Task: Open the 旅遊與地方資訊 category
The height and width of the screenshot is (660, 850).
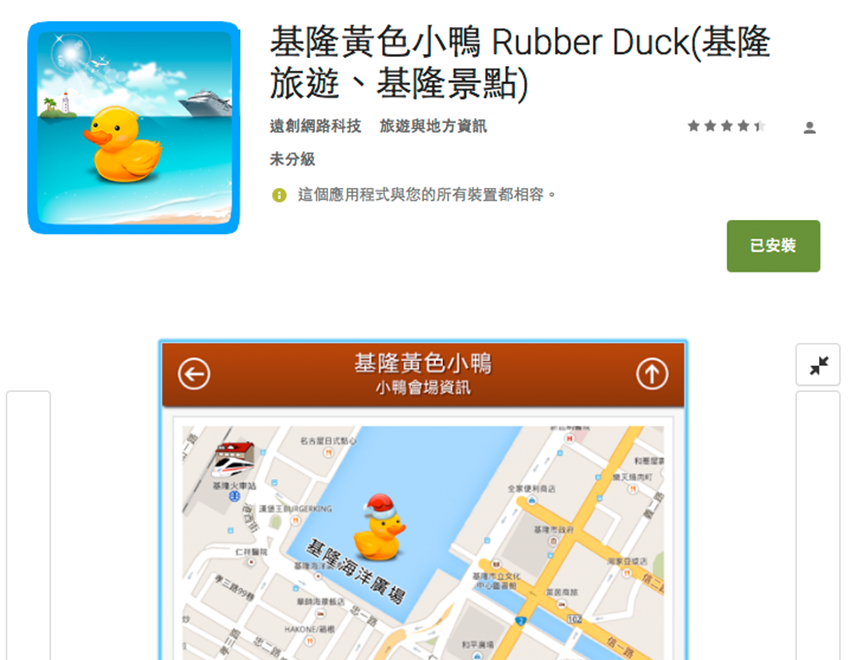Action: pyautogui.click(x=433, y=127)
